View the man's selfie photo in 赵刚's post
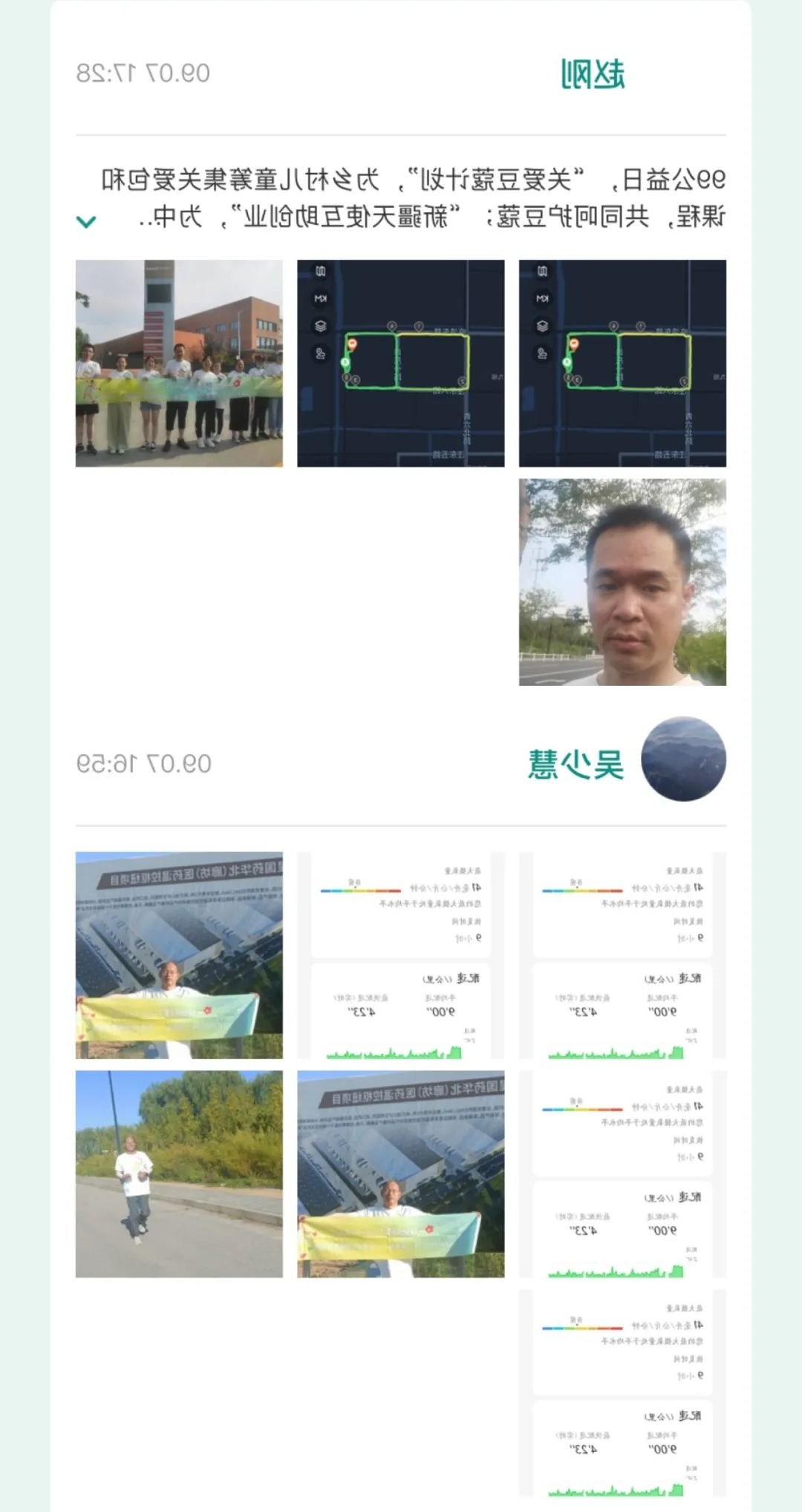The height and width of the screenshot is (1512, 802). click(622, 582)
